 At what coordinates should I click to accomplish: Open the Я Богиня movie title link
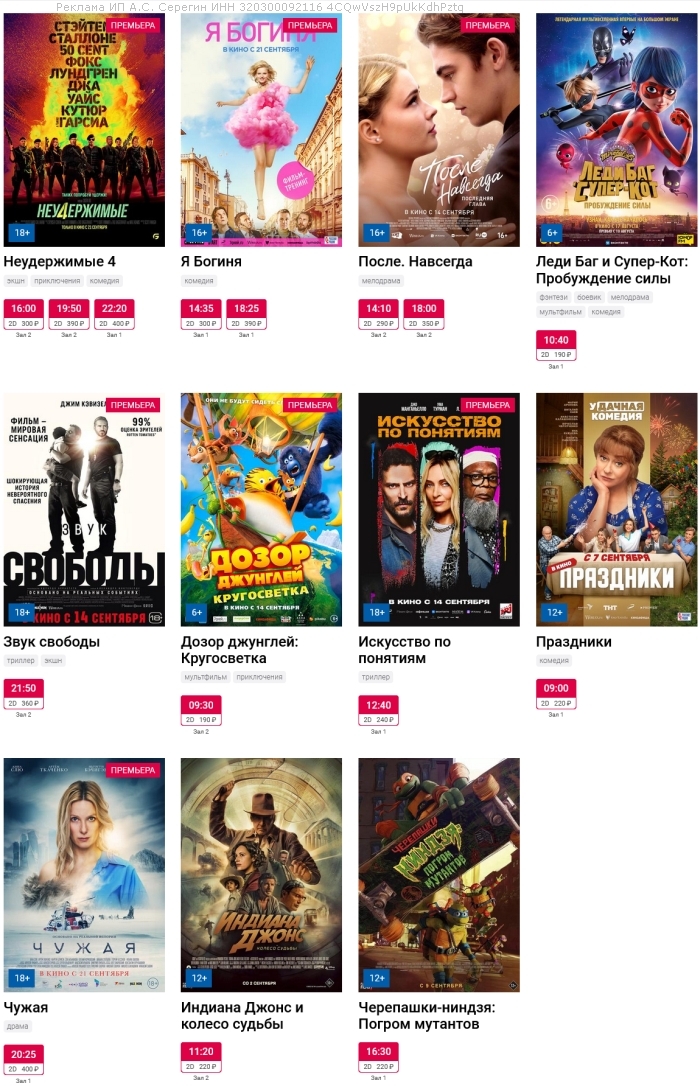pyautogui.click(x=211, y=262)
